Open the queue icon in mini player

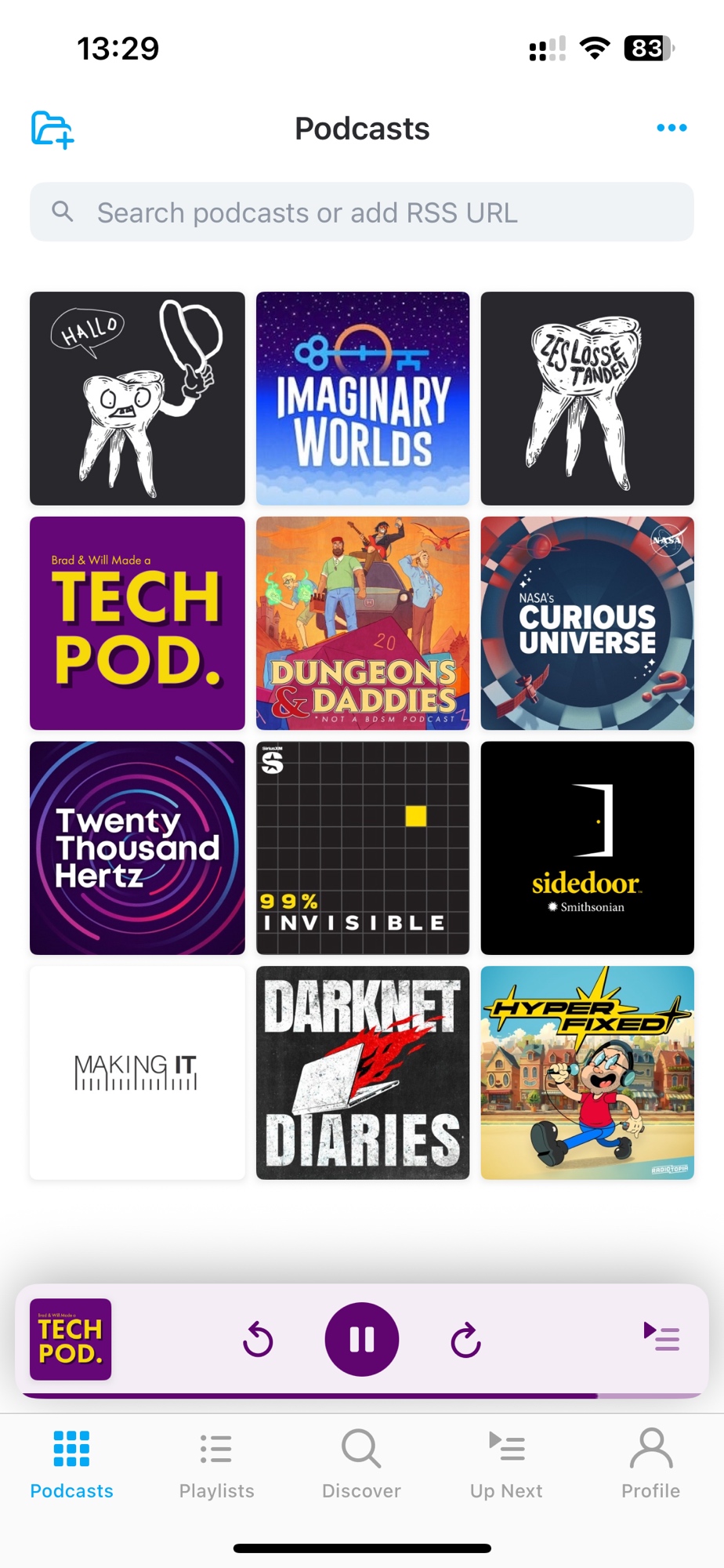click(661, 1337)
